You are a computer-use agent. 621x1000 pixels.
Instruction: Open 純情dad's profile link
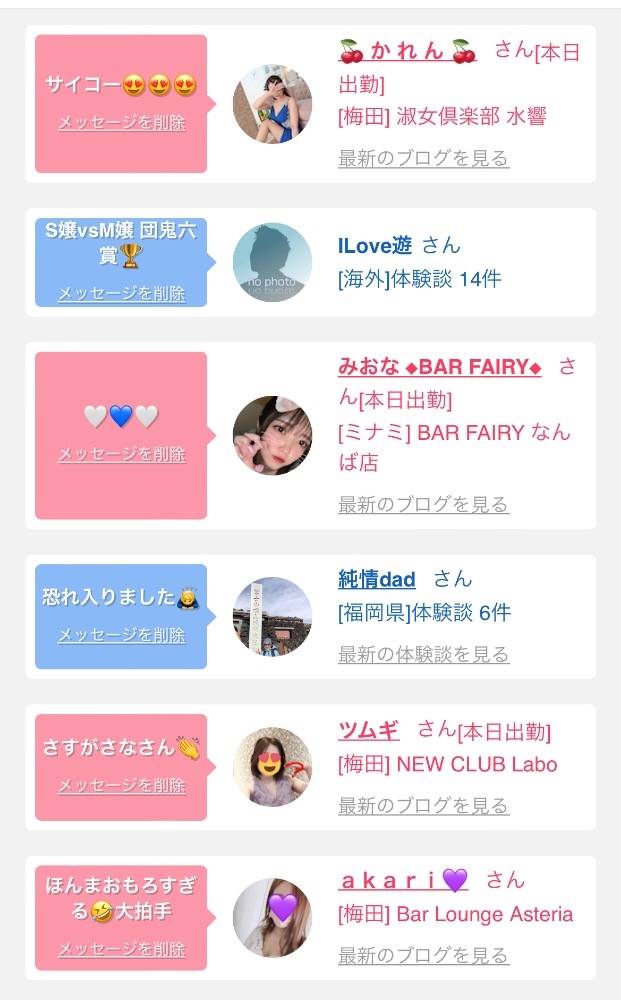point(377,579)
